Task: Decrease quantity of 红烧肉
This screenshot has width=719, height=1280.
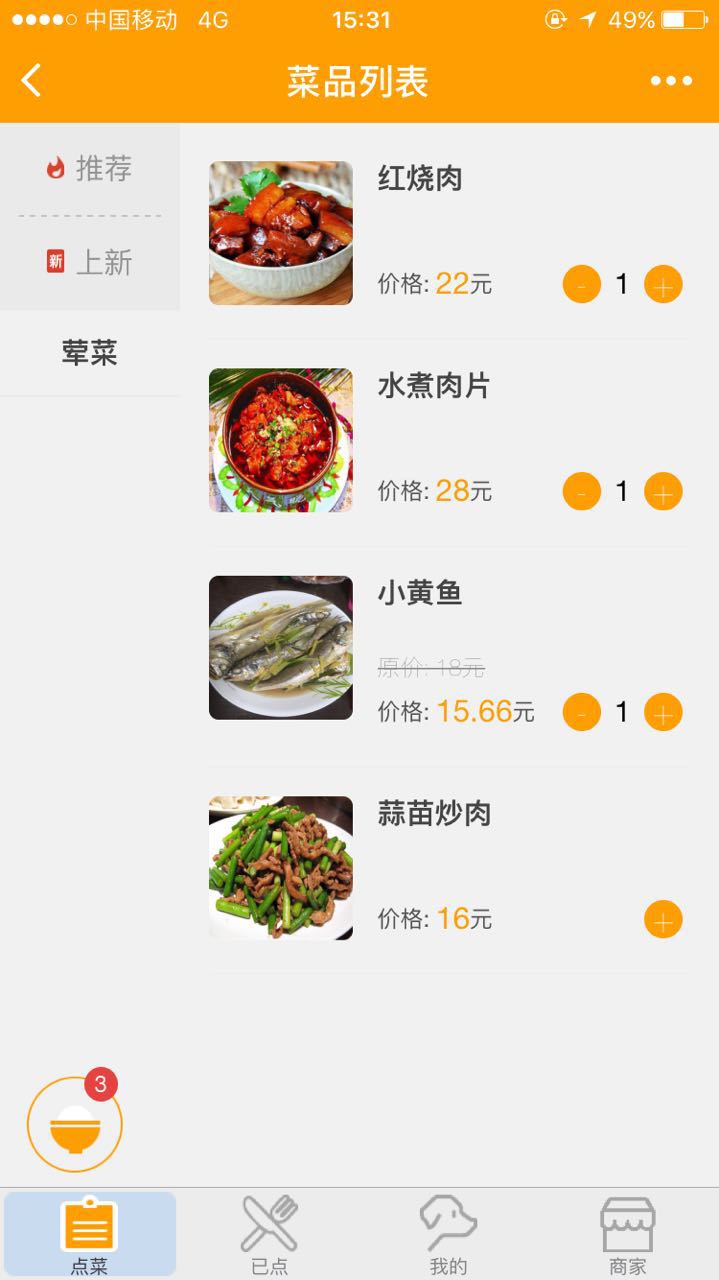Action: (582, 285)
